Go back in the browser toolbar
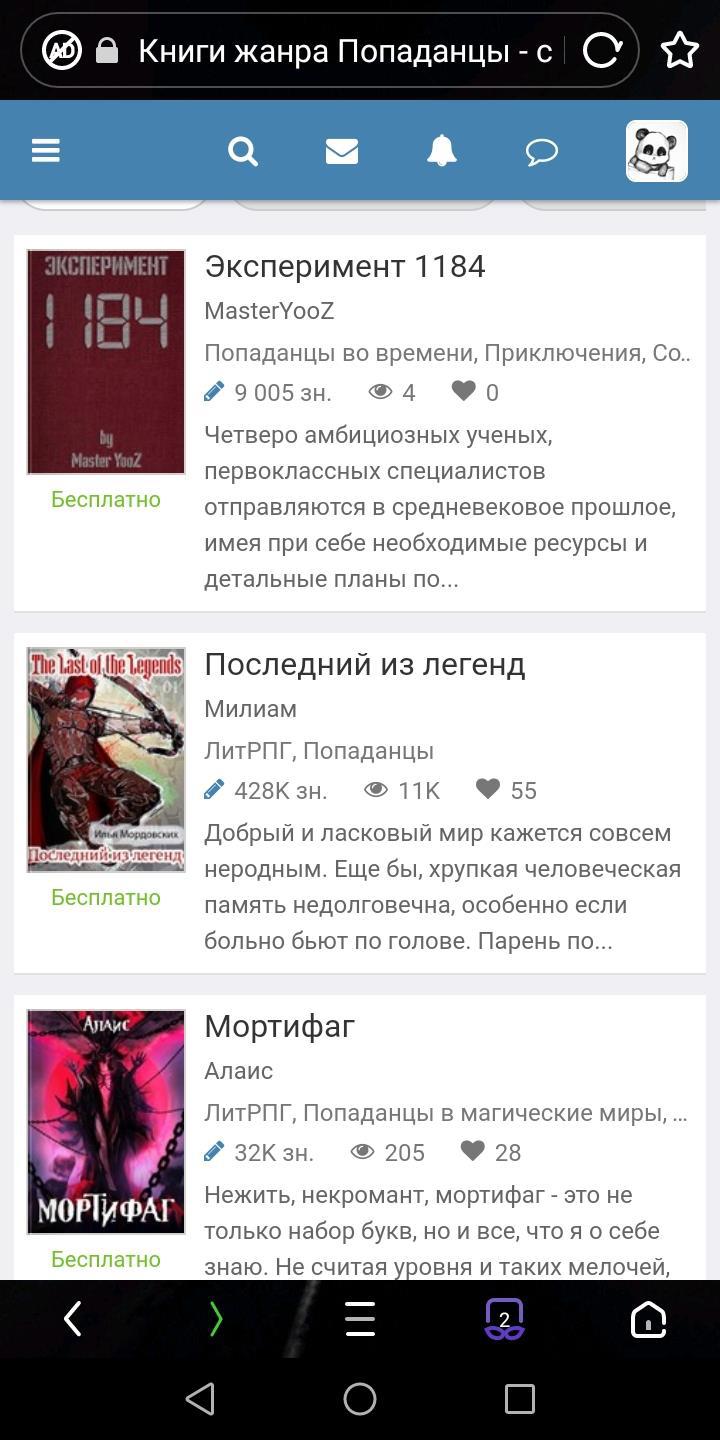 (73, 1319)
